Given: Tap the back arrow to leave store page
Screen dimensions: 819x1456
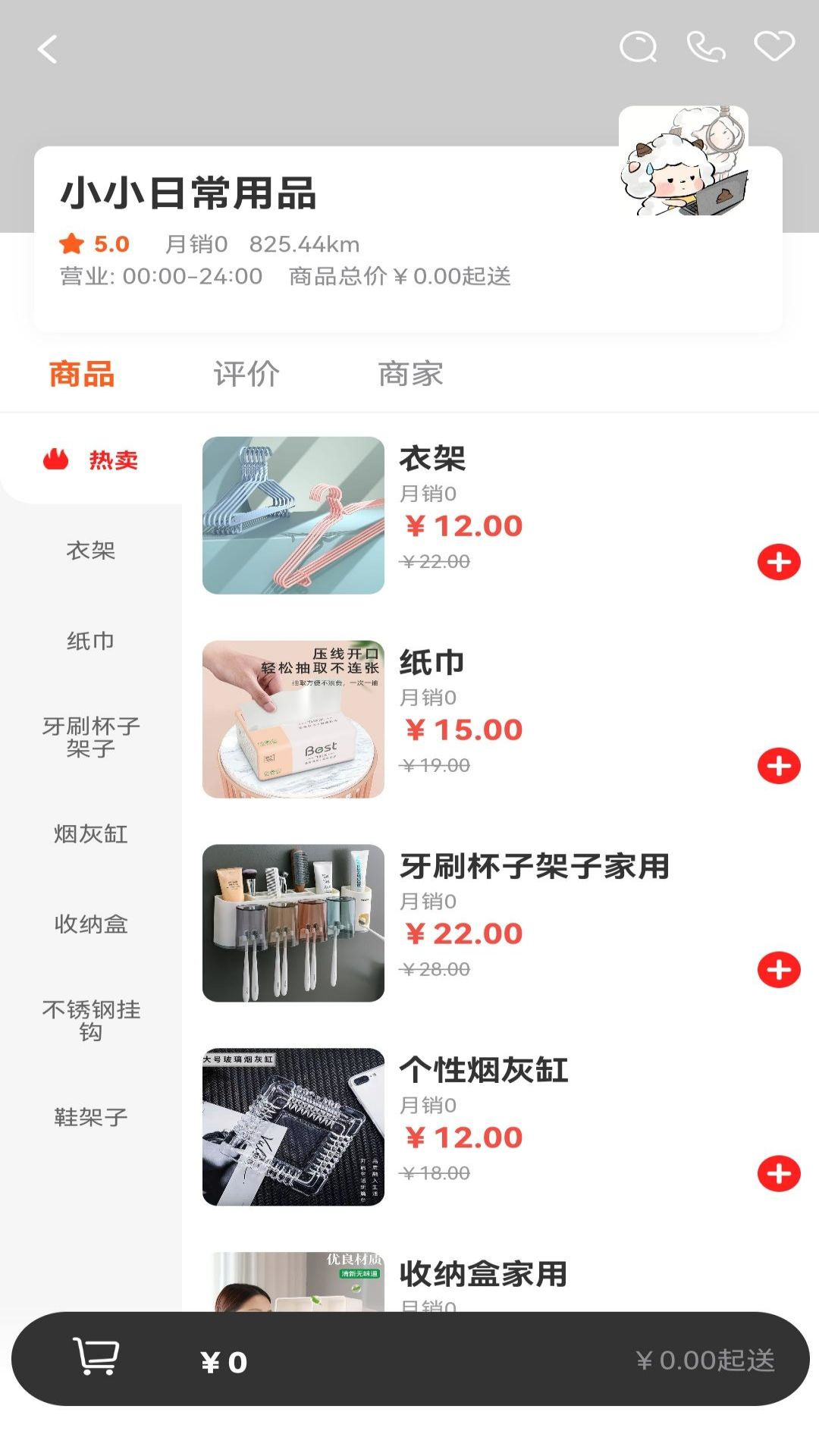Looking at the screenshot, I should (47, 49).
